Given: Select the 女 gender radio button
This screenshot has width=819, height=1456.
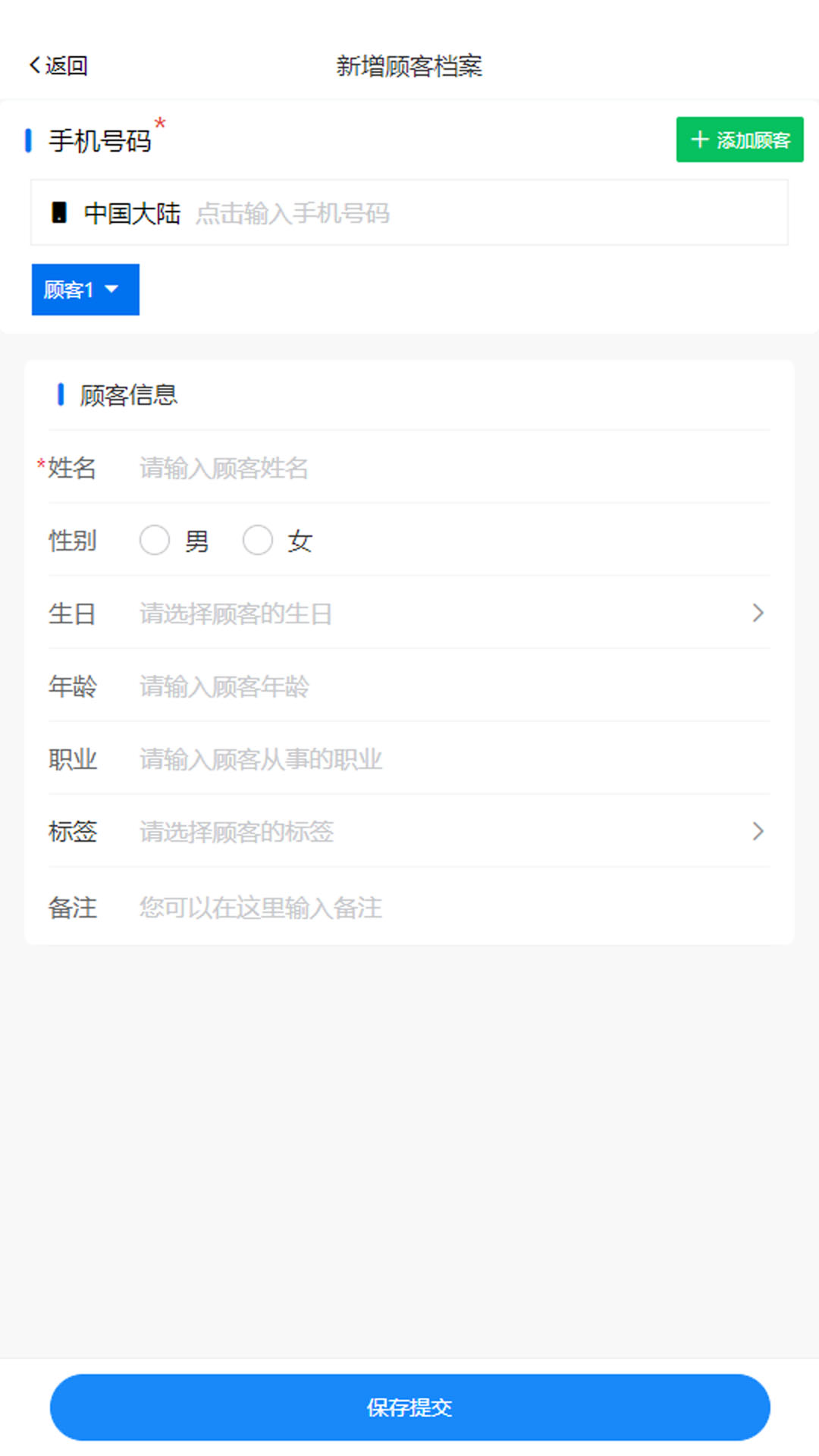Looking at the screenshot, I should coord(258,540).
